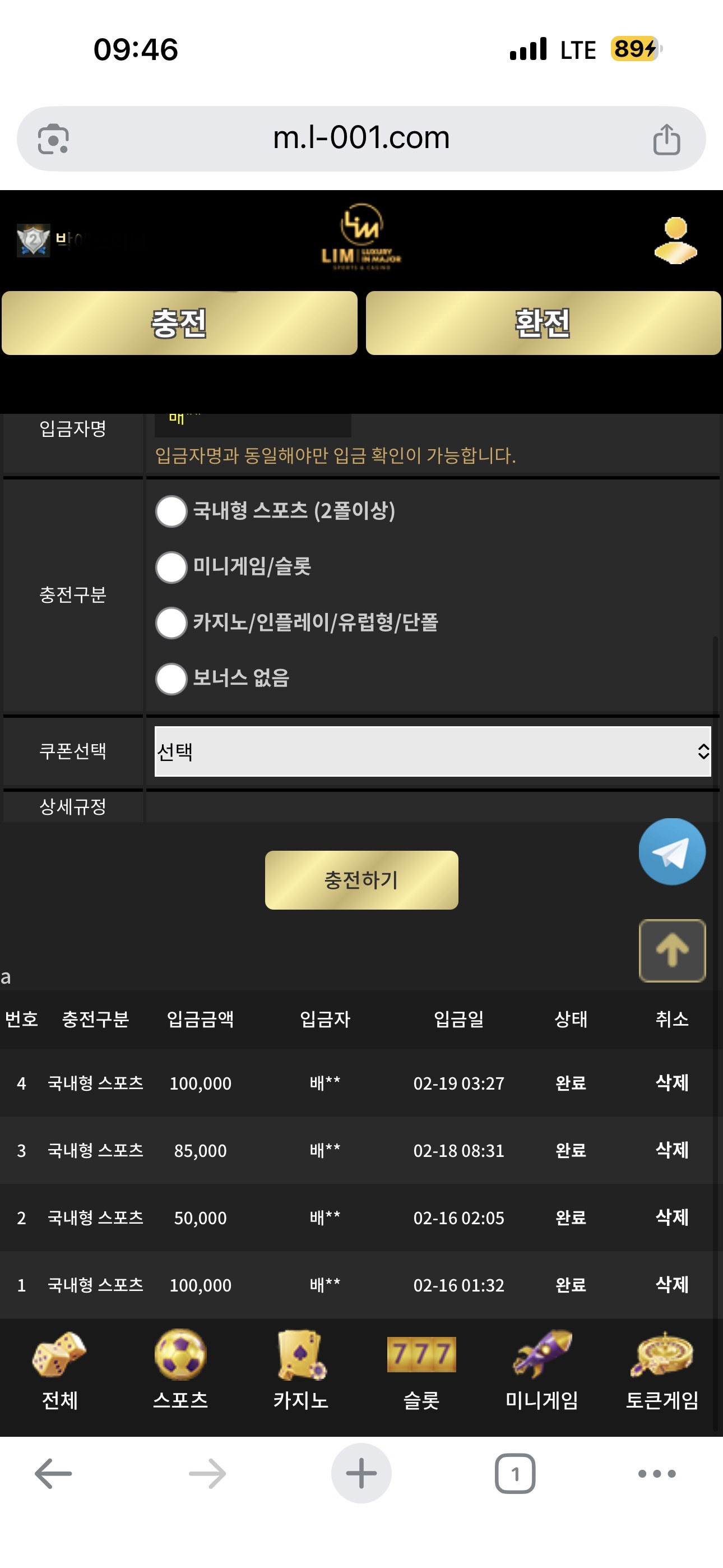Screen dimensions: 723x1568
Task: Select 보너스 없음 option
Action: click(171, 679)
